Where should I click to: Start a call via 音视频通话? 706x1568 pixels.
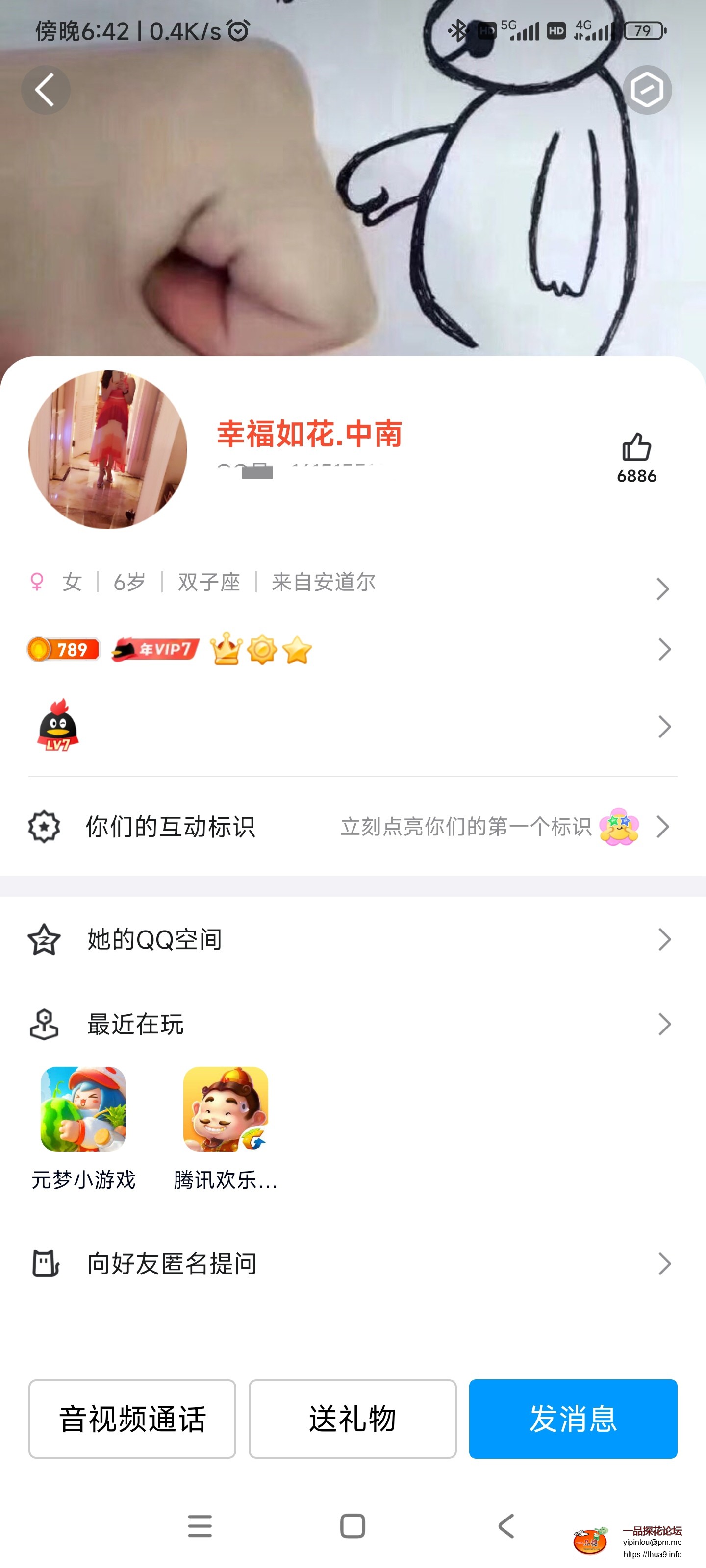coord(132,1418)
